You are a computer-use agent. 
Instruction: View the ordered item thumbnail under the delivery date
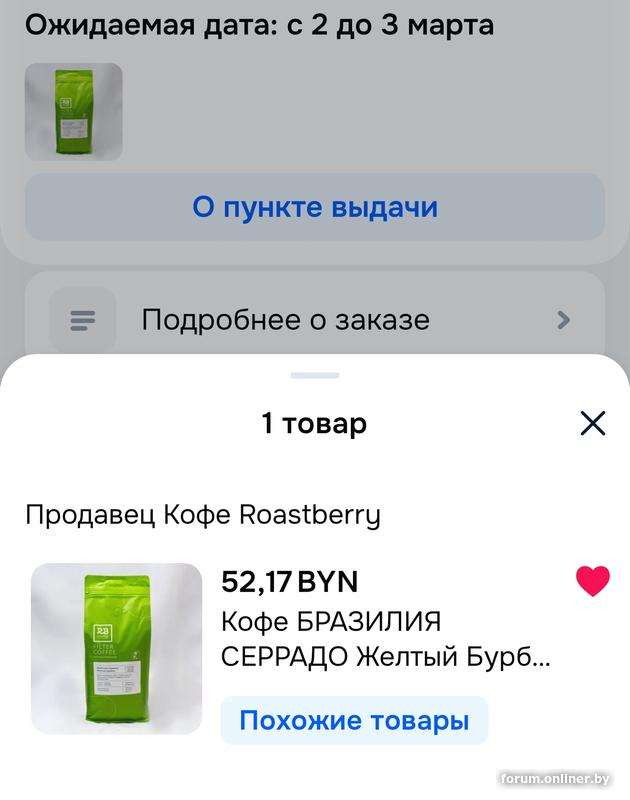pos(74,112)
